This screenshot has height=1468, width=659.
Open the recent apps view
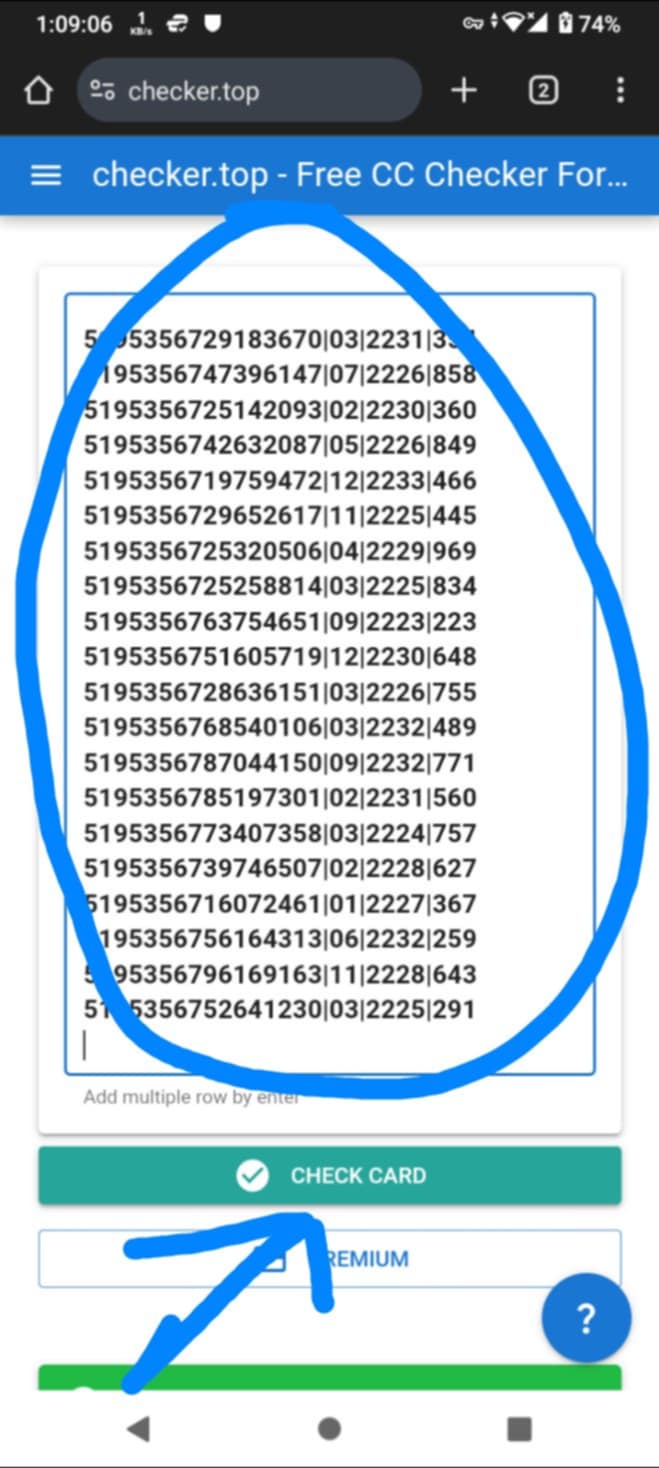click(519, 1429)
